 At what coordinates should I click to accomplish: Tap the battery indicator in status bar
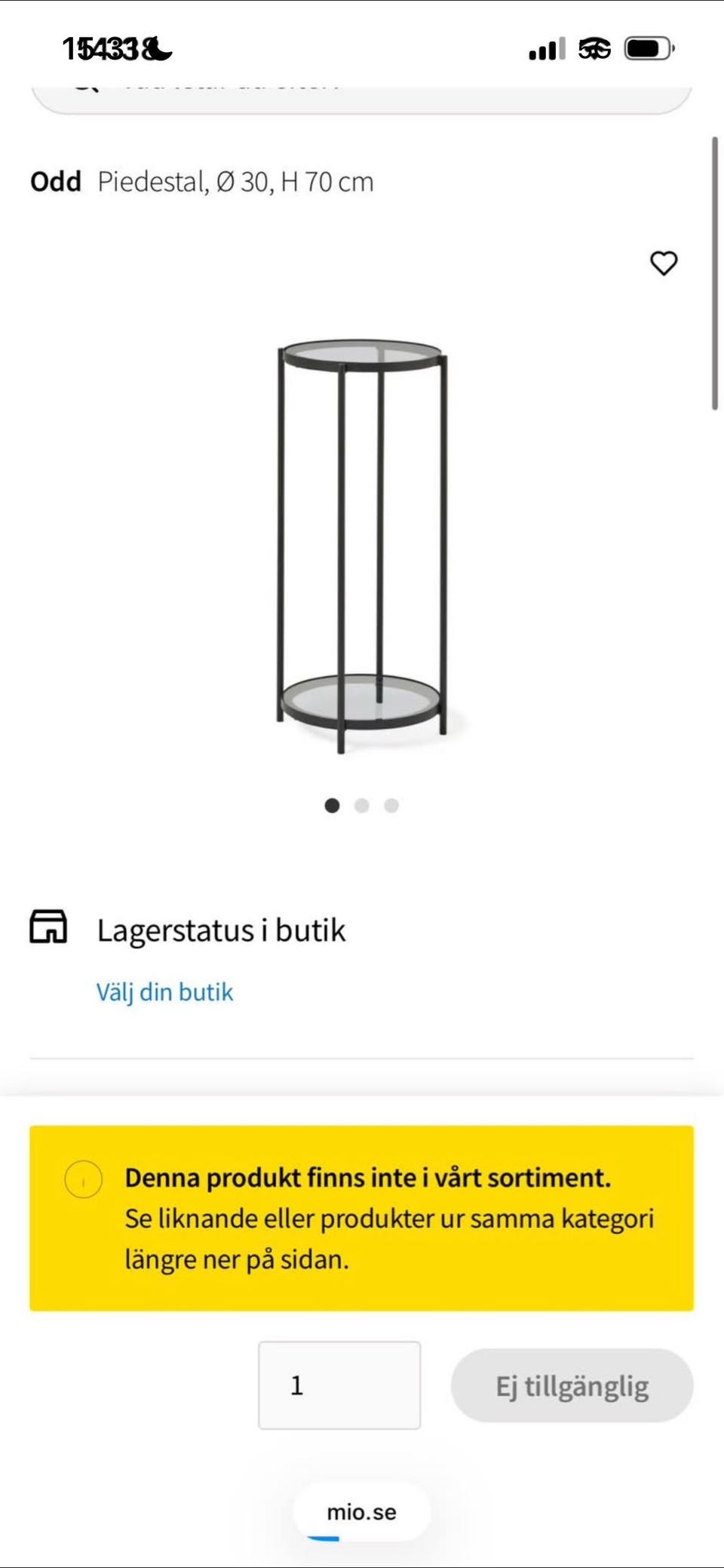(649, 47)
